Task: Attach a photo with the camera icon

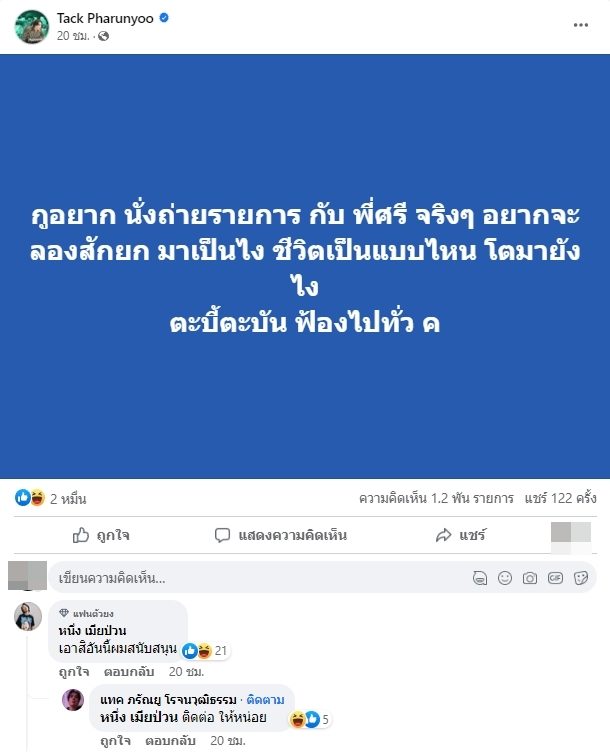Action: [x=530, y=578]
